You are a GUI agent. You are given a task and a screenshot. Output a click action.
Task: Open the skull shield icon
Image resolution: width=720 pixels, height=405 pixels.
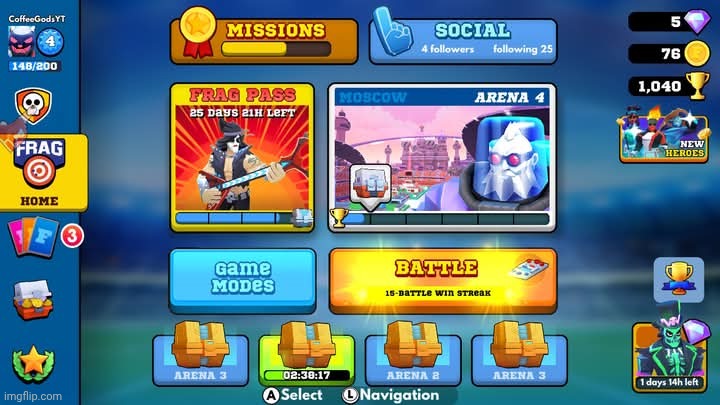pyautogui.click(x=33, y=104)
